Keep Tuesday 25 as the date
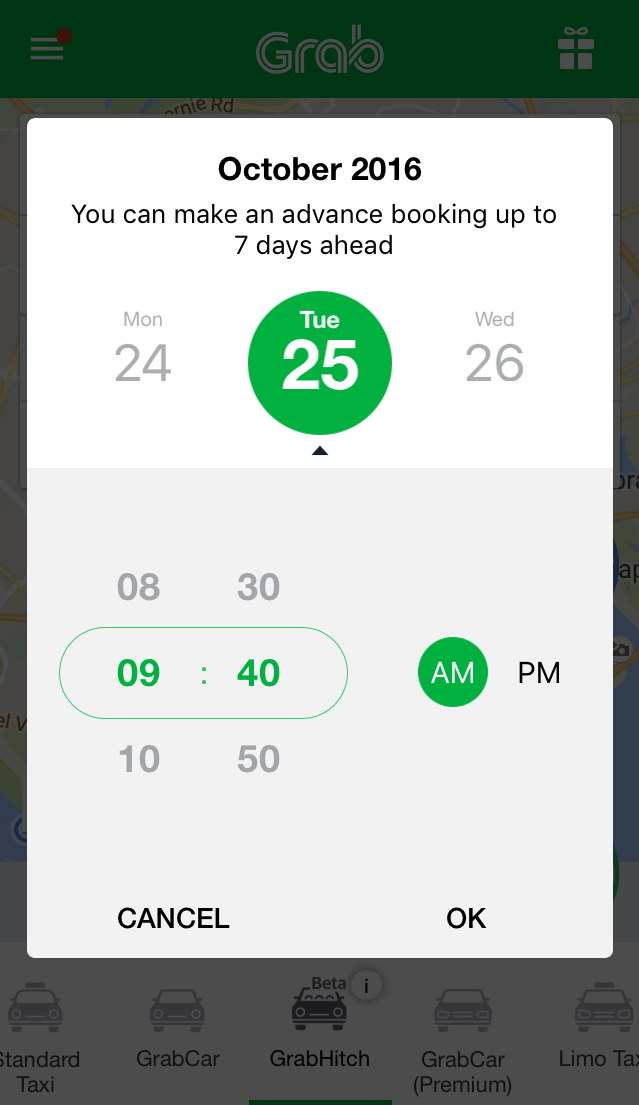Image resolution: width=639 pixels, height=1105 pixels. [320, 362]
